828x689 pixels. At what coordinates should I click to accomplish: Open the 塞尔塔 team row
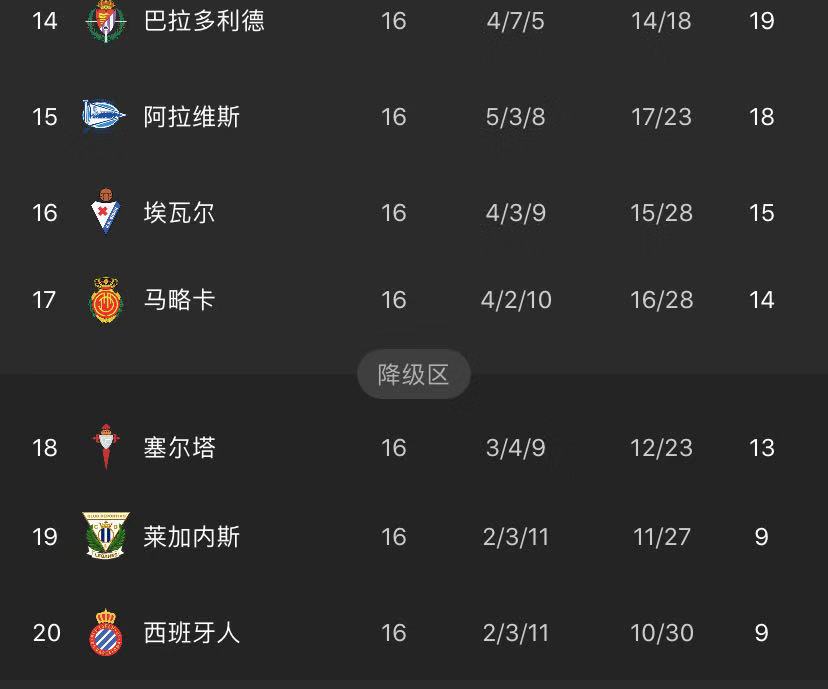coord(179,447)
